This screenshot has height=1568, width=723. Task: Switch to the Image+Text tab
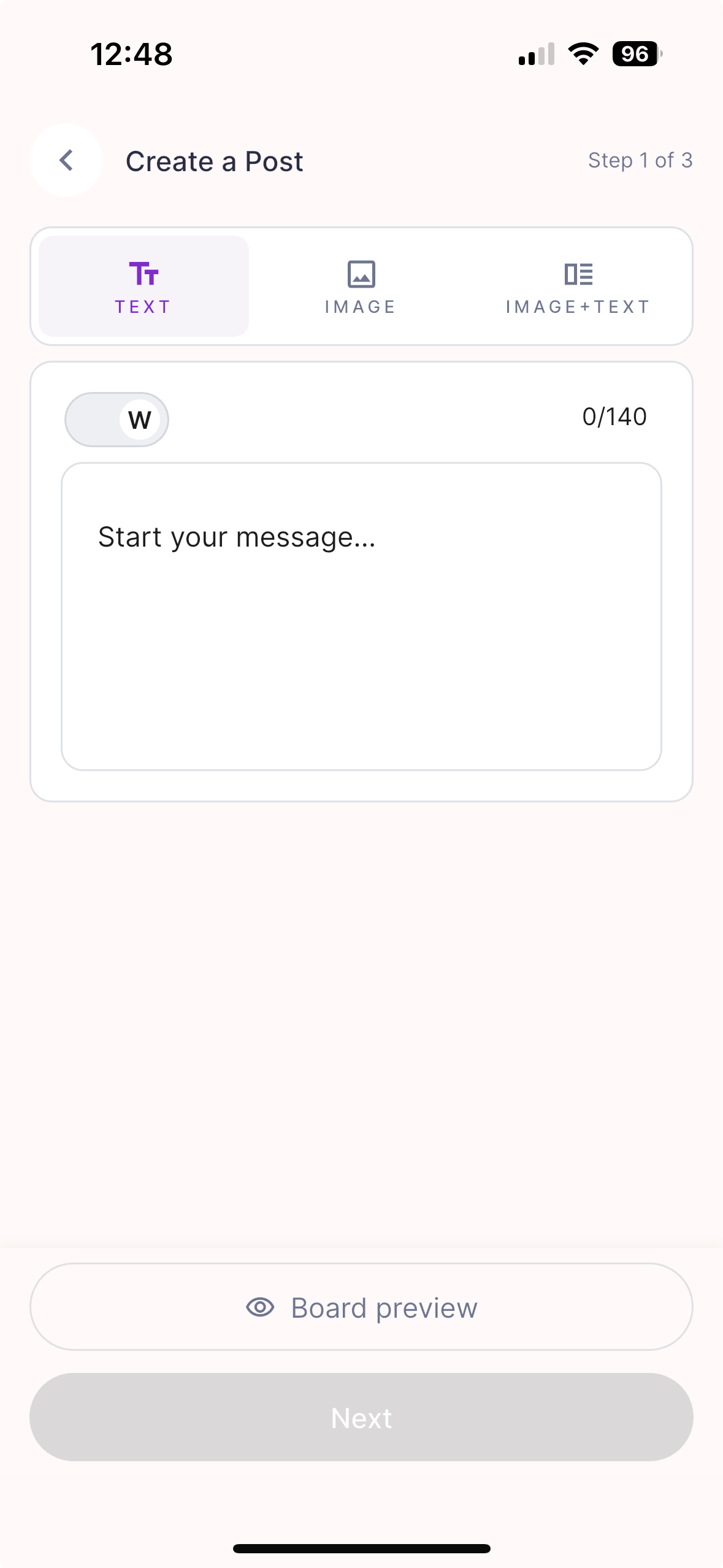578,286
